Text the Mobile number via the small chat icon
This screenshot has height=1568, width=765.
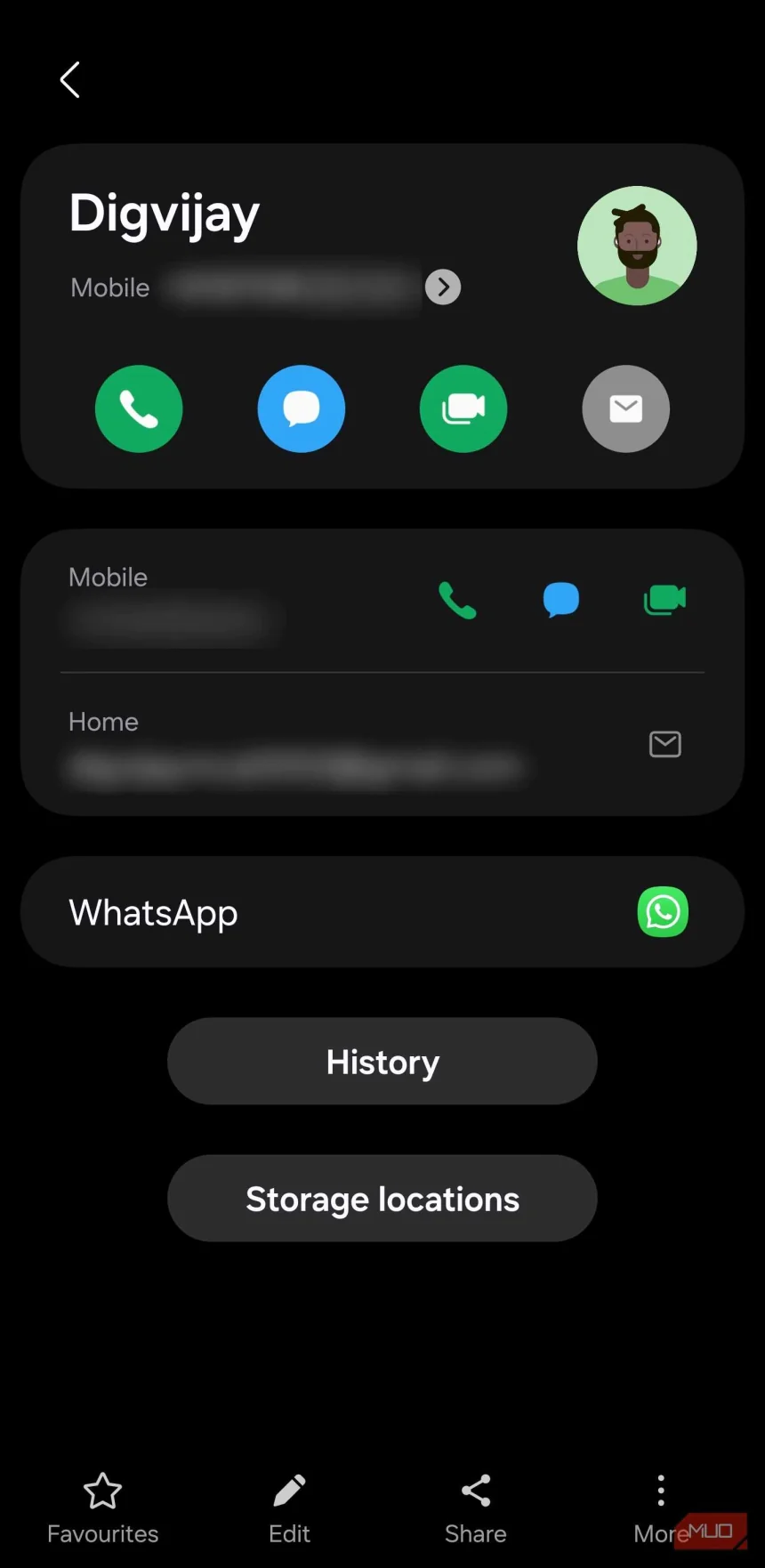coord(561,601)
